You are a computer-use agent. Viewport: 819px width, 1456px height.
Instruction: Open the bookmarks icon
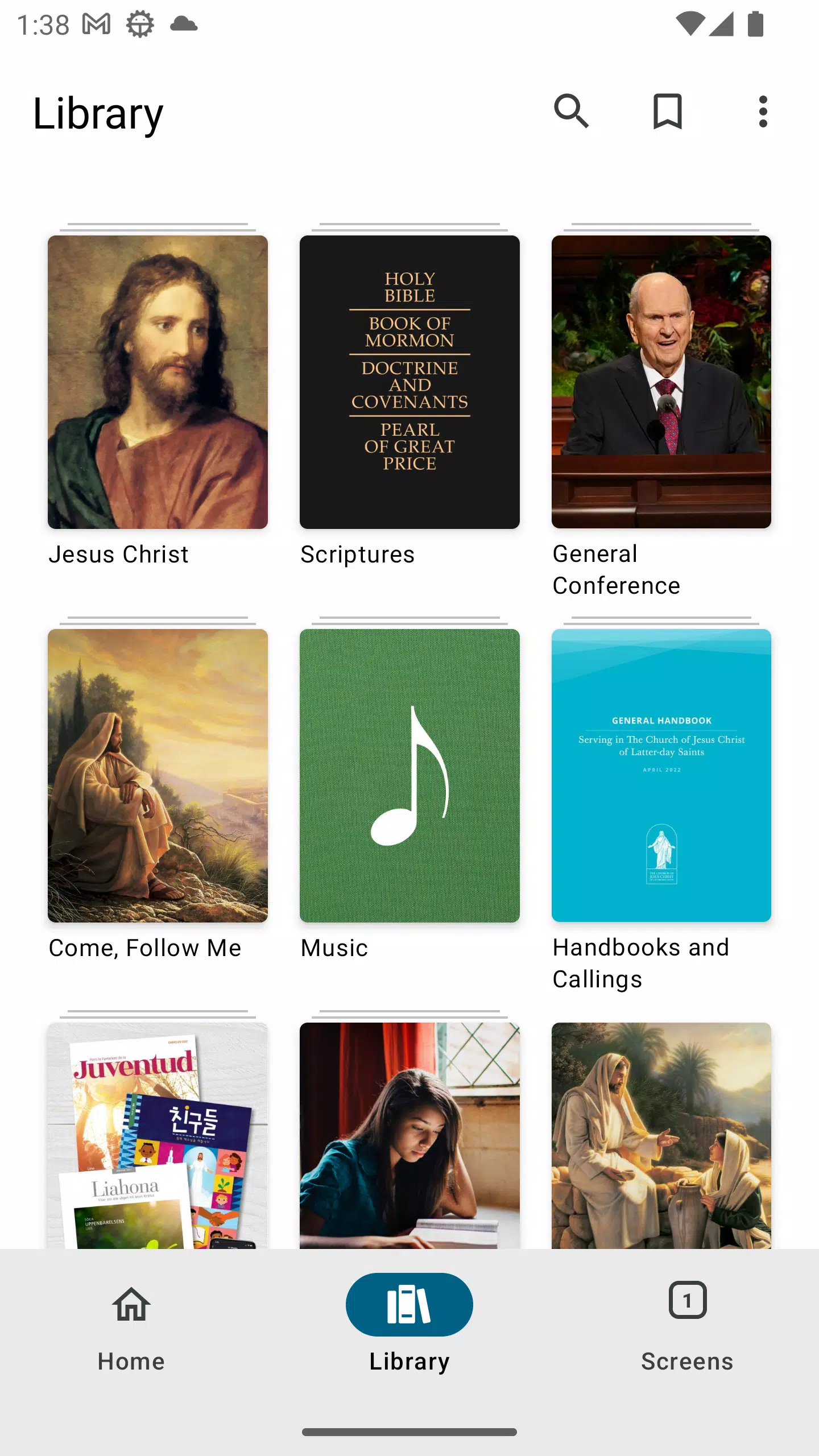pos(667,111)
